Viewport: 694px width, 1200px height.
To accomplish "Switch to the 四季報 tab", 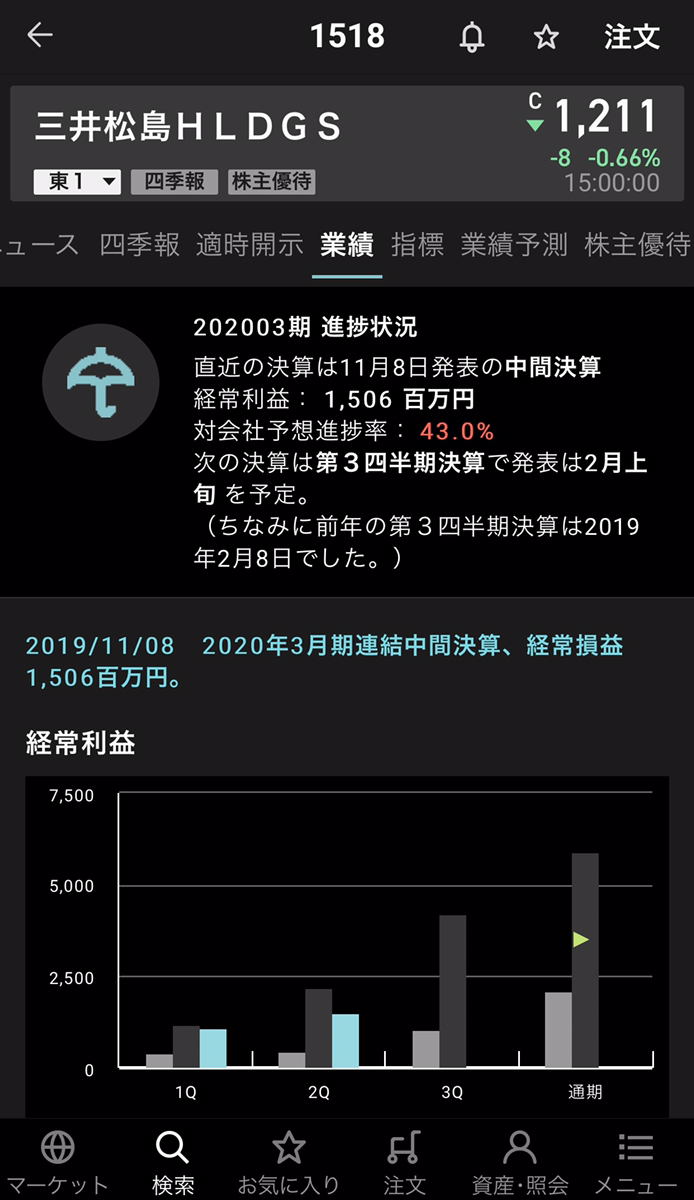I will pyautogui.click(x=140, y=245).
